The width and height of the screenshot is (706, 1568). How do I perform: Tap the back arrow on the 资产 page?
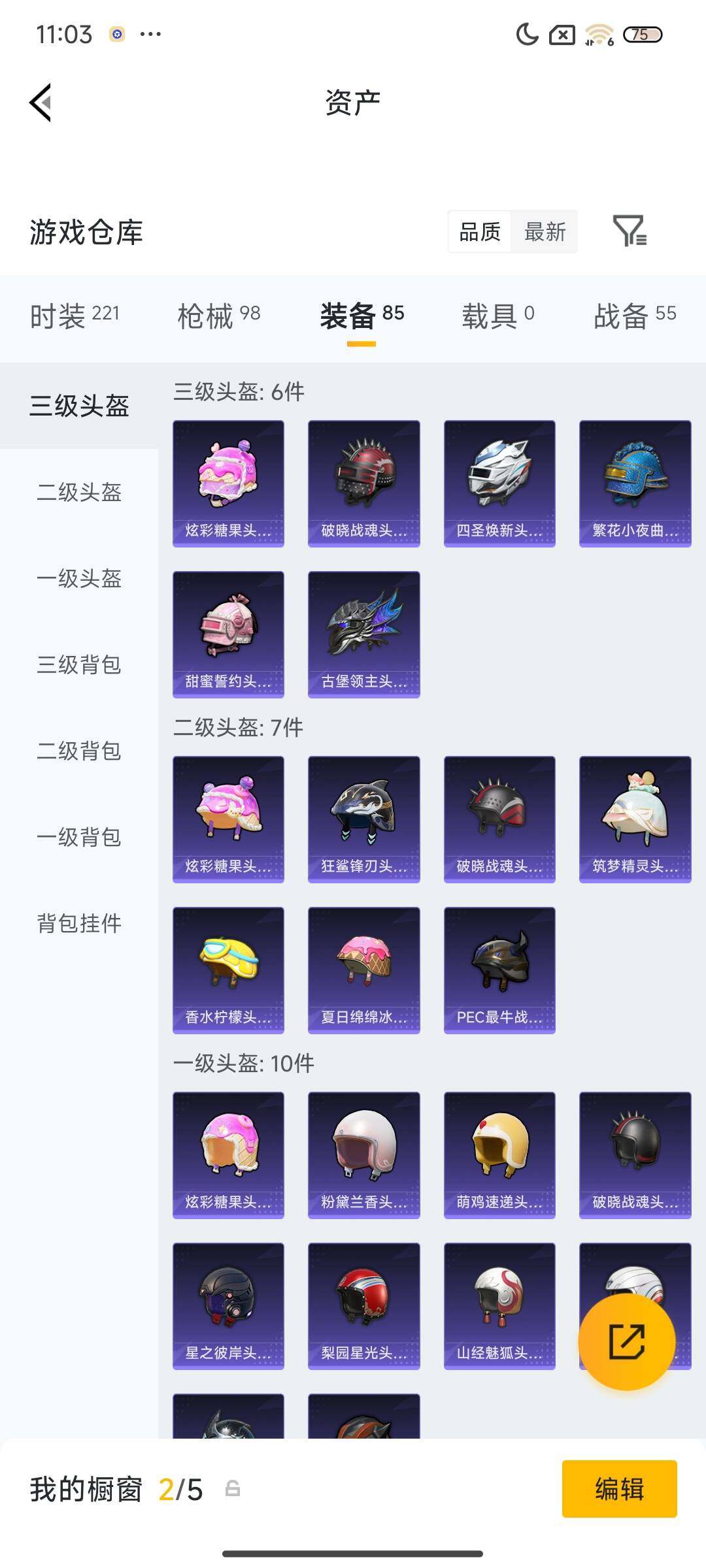coord(39,101)
